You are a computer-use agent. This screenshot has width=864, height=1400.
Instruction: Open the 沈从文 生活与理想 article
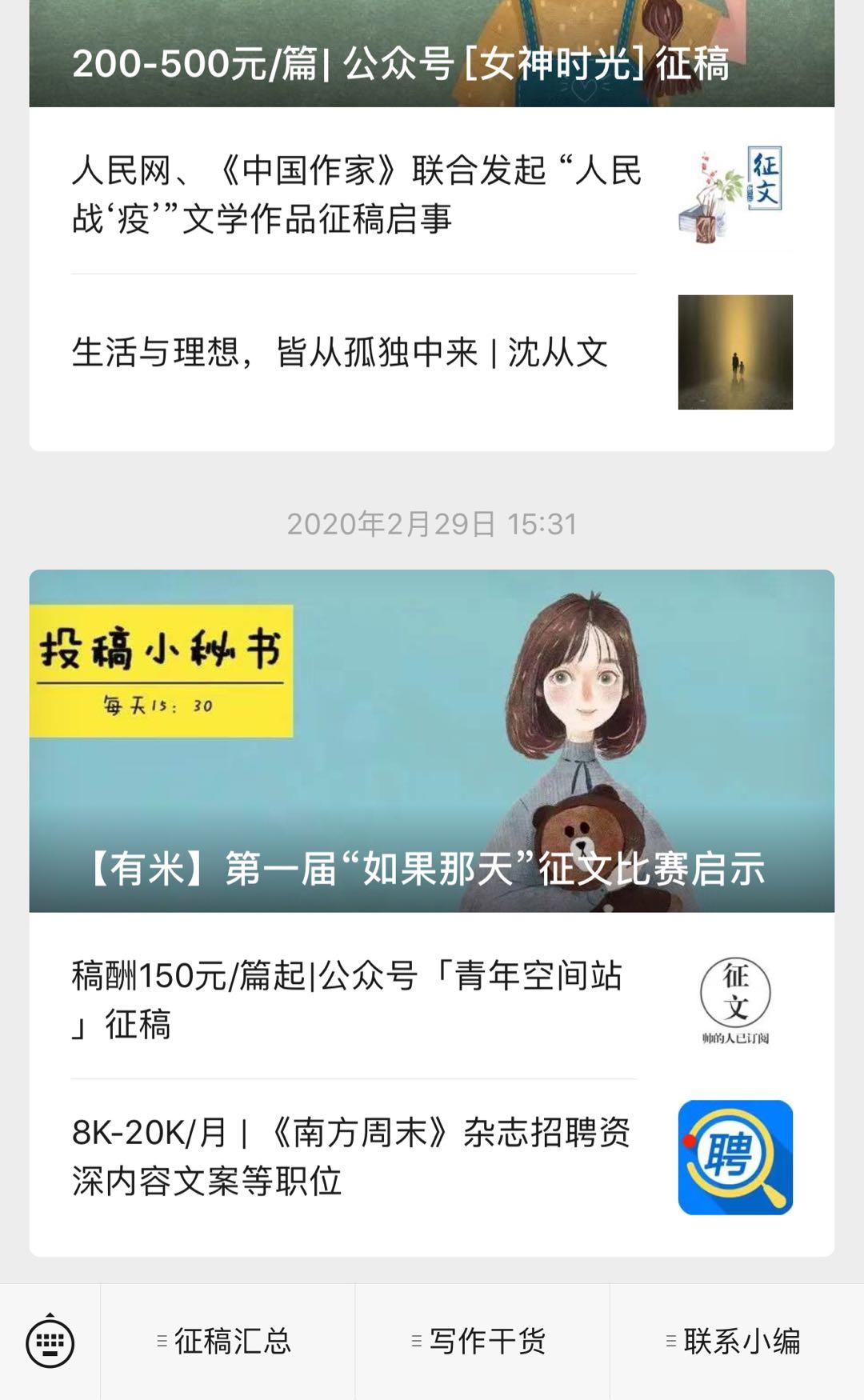click(432, 352)
